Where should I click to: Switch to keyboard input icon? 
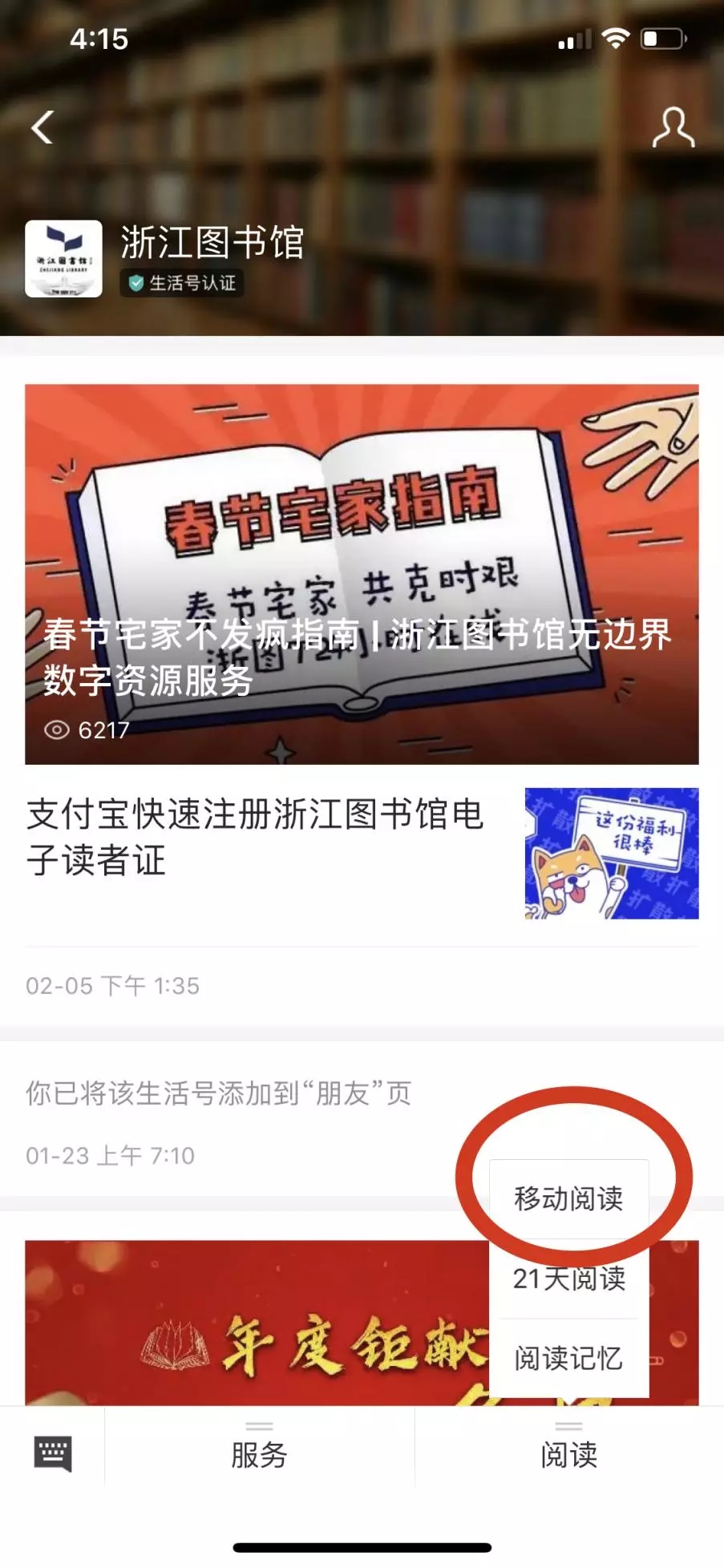53,1453
